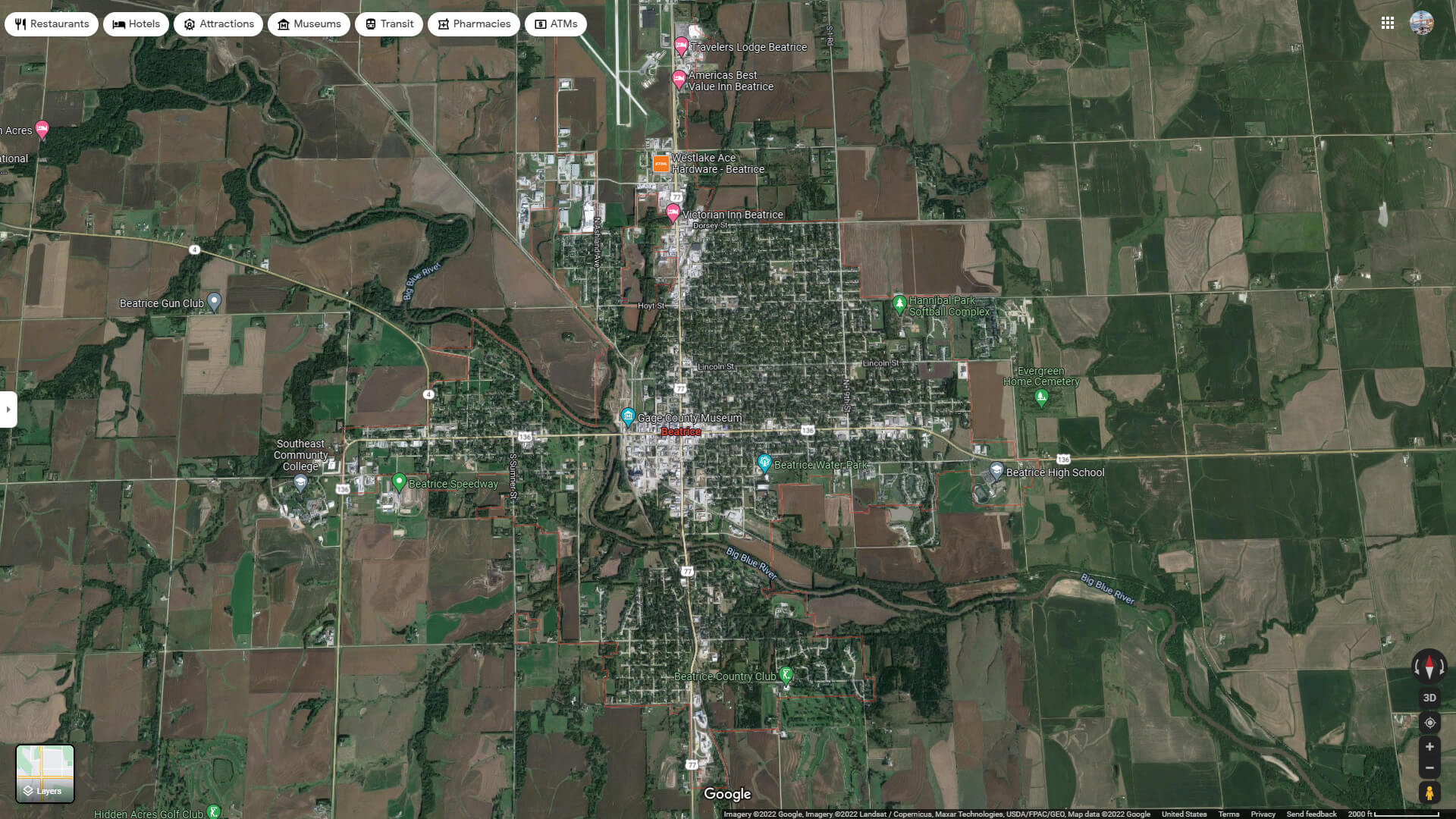Image resolution: width=1456 pixels, height=819 pixels.
Task: Select the Restaurants filter chip
Action: pyautogui.click(x=52, y=24)
